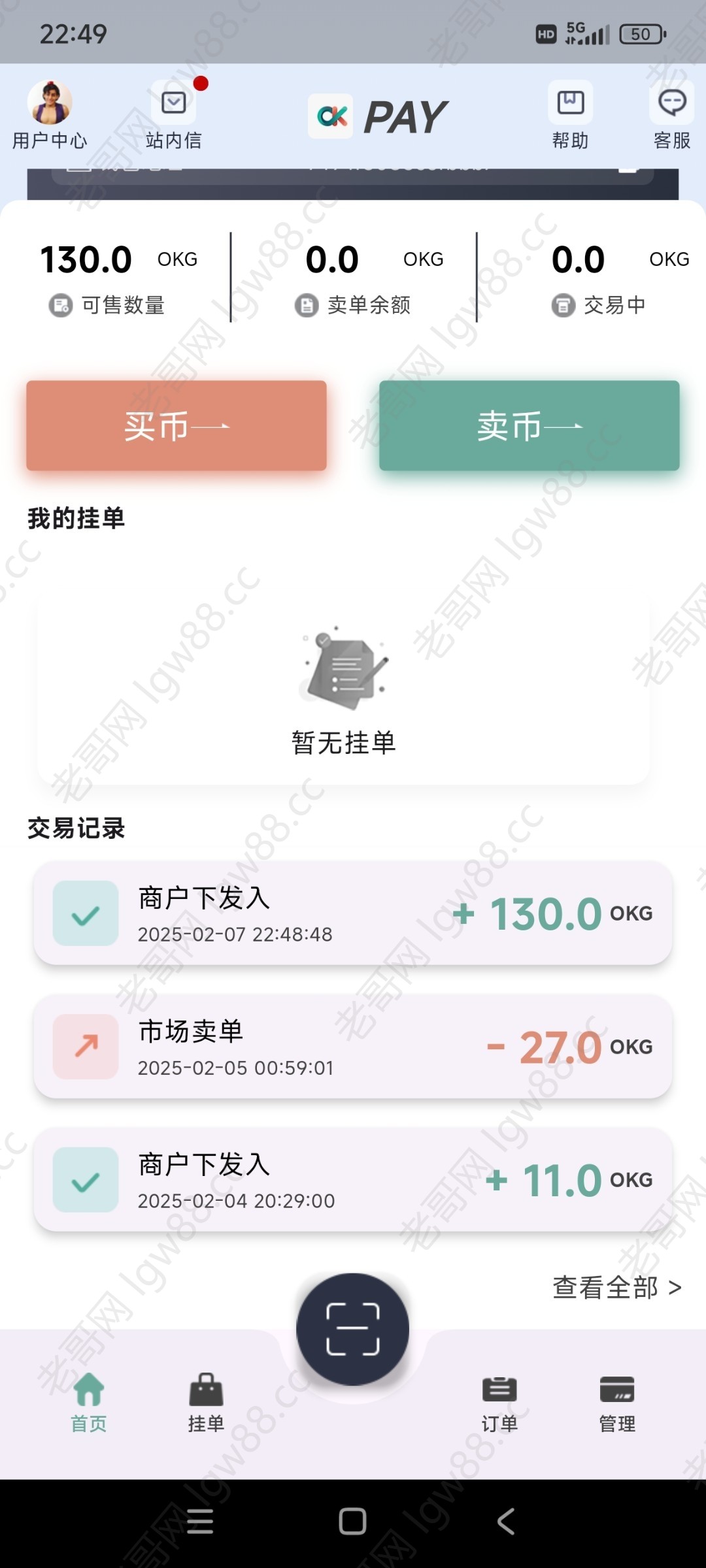Tap the 买币 buy coins button

176,426
